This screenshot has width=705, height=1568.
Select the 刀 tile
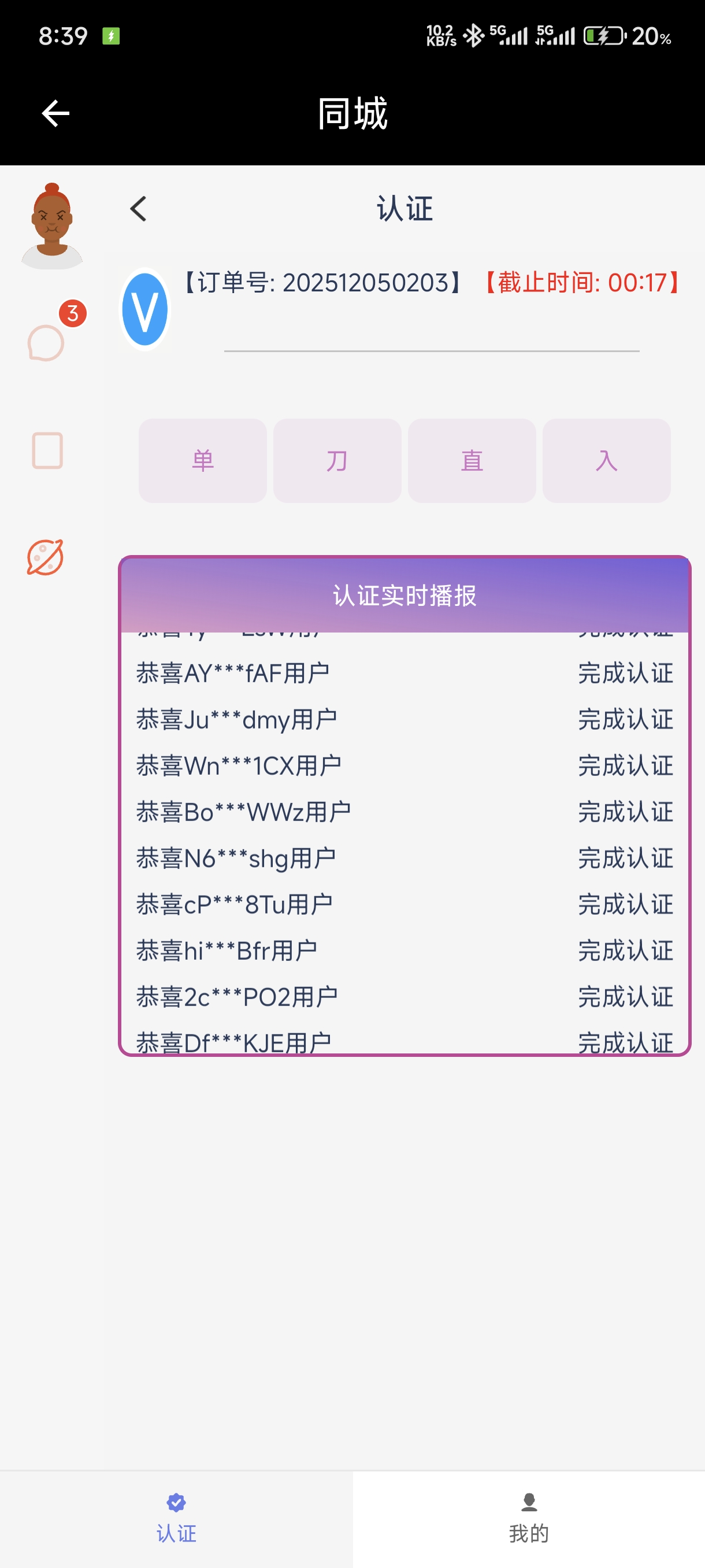tap(337, 461)
